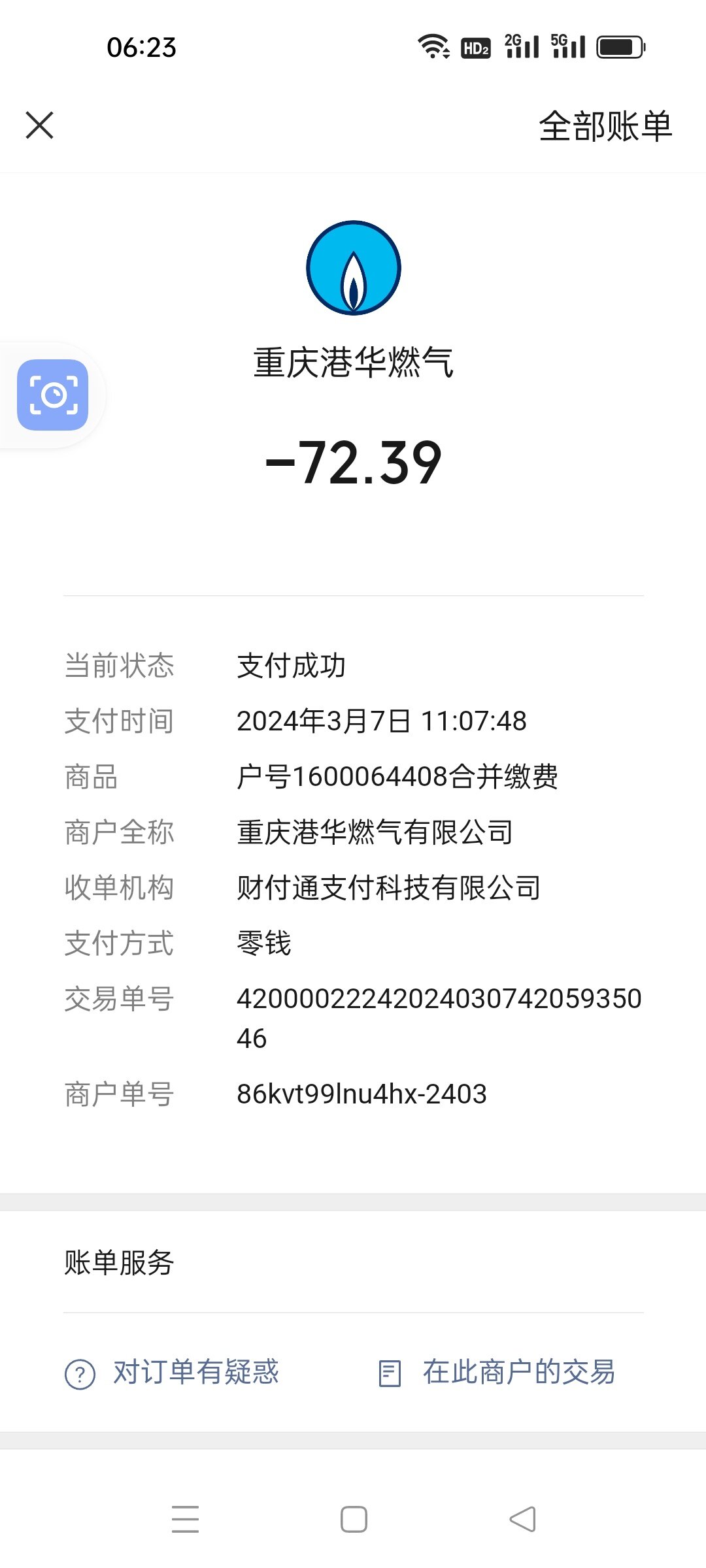The height and width of the screenshot is (1568, 706).
Task: Close the bill detail page
Action: coord(39,125)
